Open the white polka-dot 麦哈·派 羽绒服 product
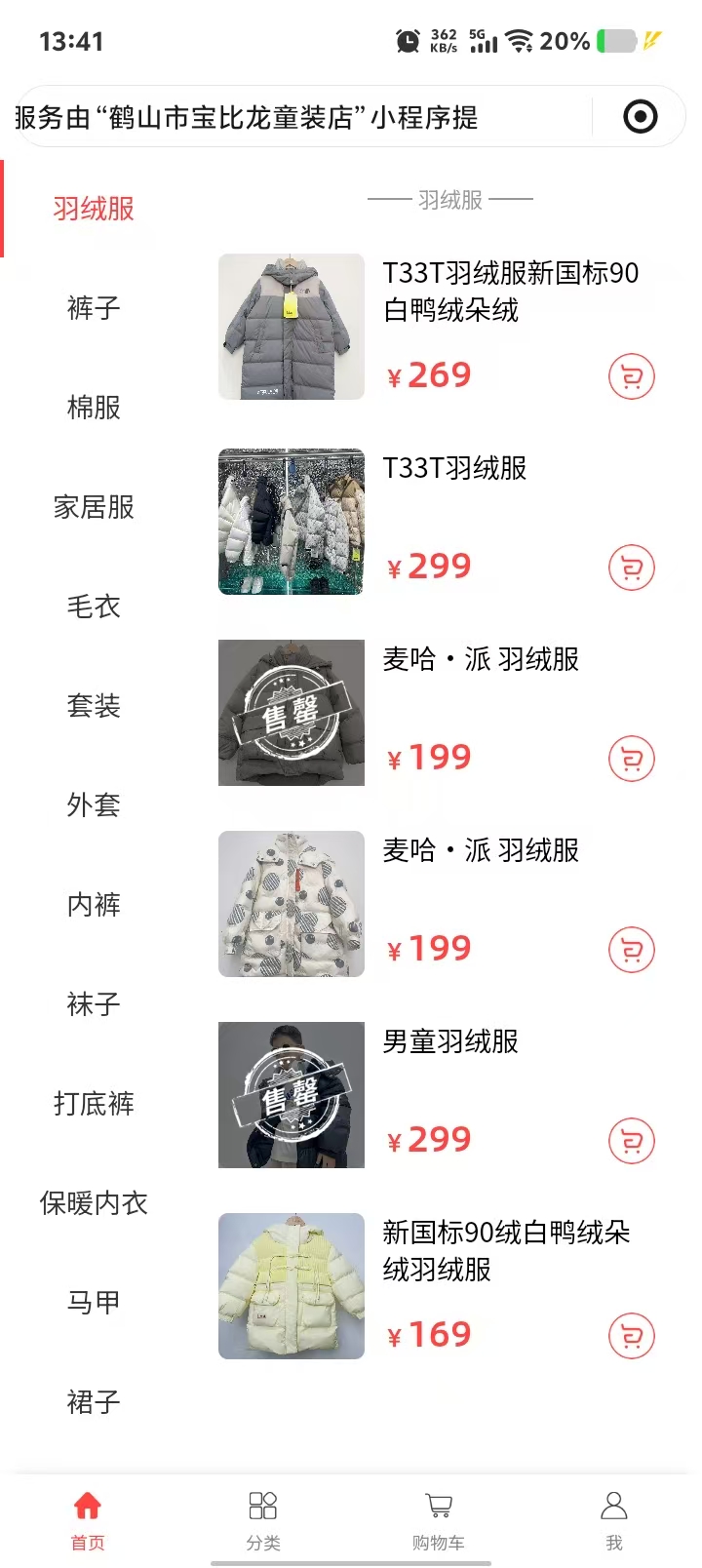Image resolution: width=702 pixels, height=1568 pixels. (x=292, y=903)
